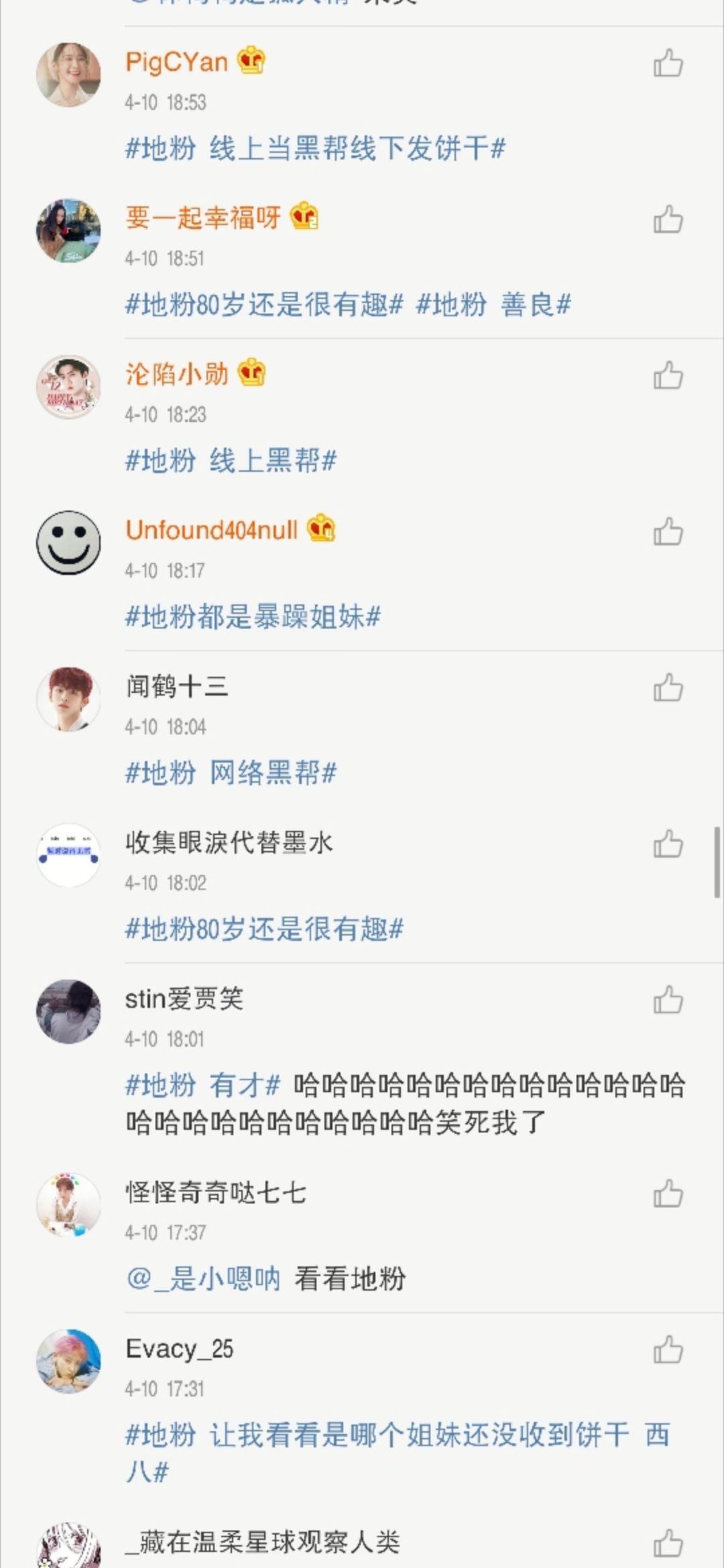Open 怪怪奇奇哒七七's avatar
The height and width of the screenshot is (1568, 724).
(68, 1204)
